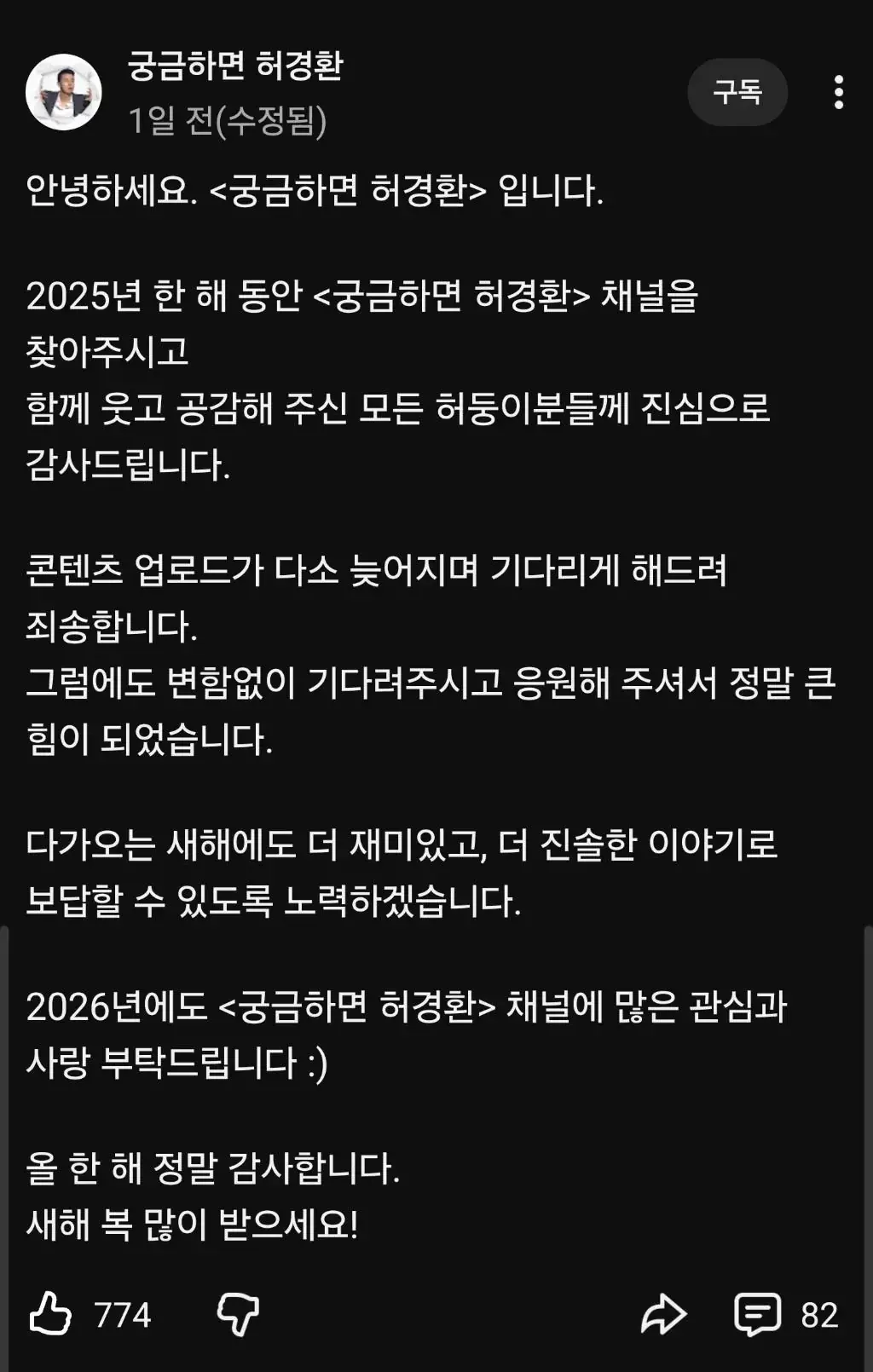
Task: Like this community post
Action: [x=51, y=1313]
